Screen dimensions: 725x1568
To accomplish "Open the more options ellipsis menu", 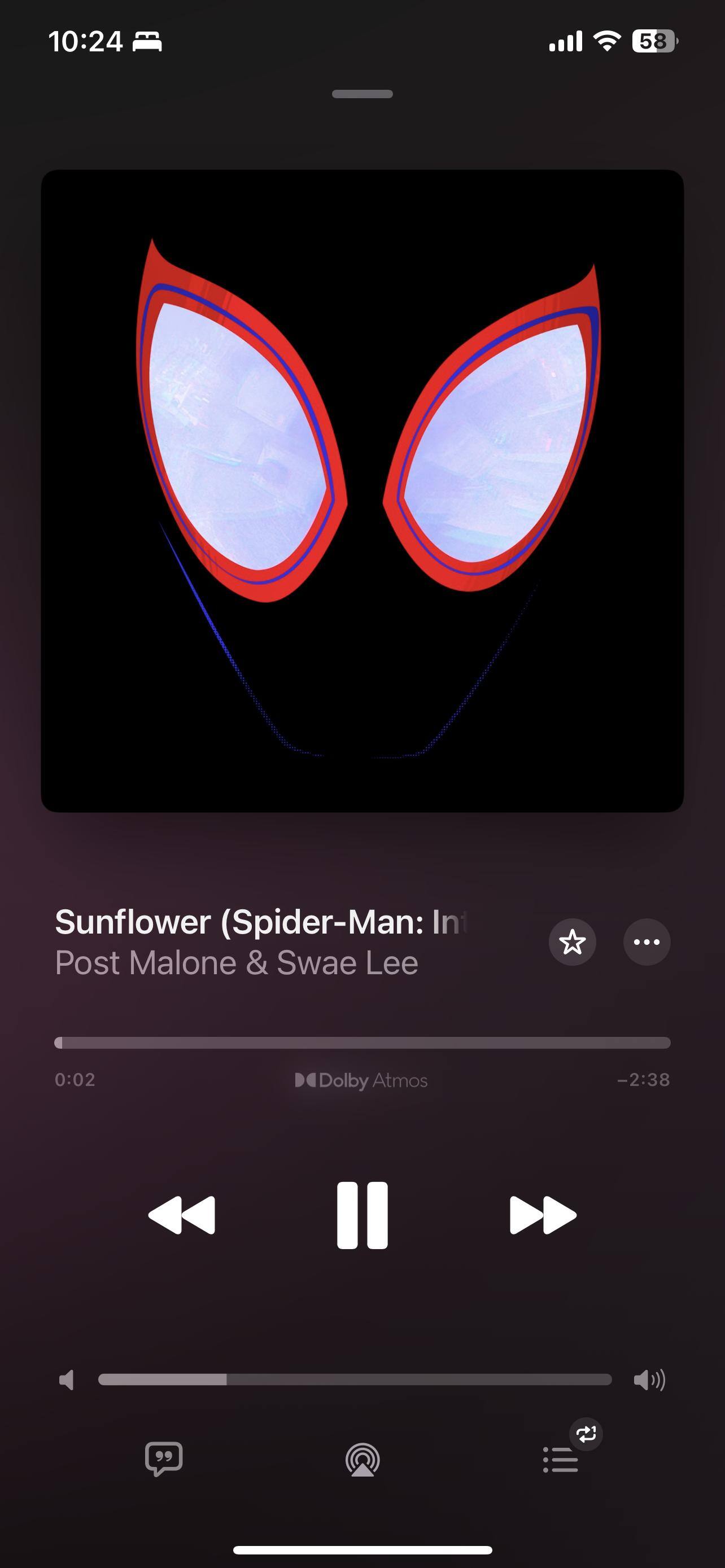I will 647,942.
